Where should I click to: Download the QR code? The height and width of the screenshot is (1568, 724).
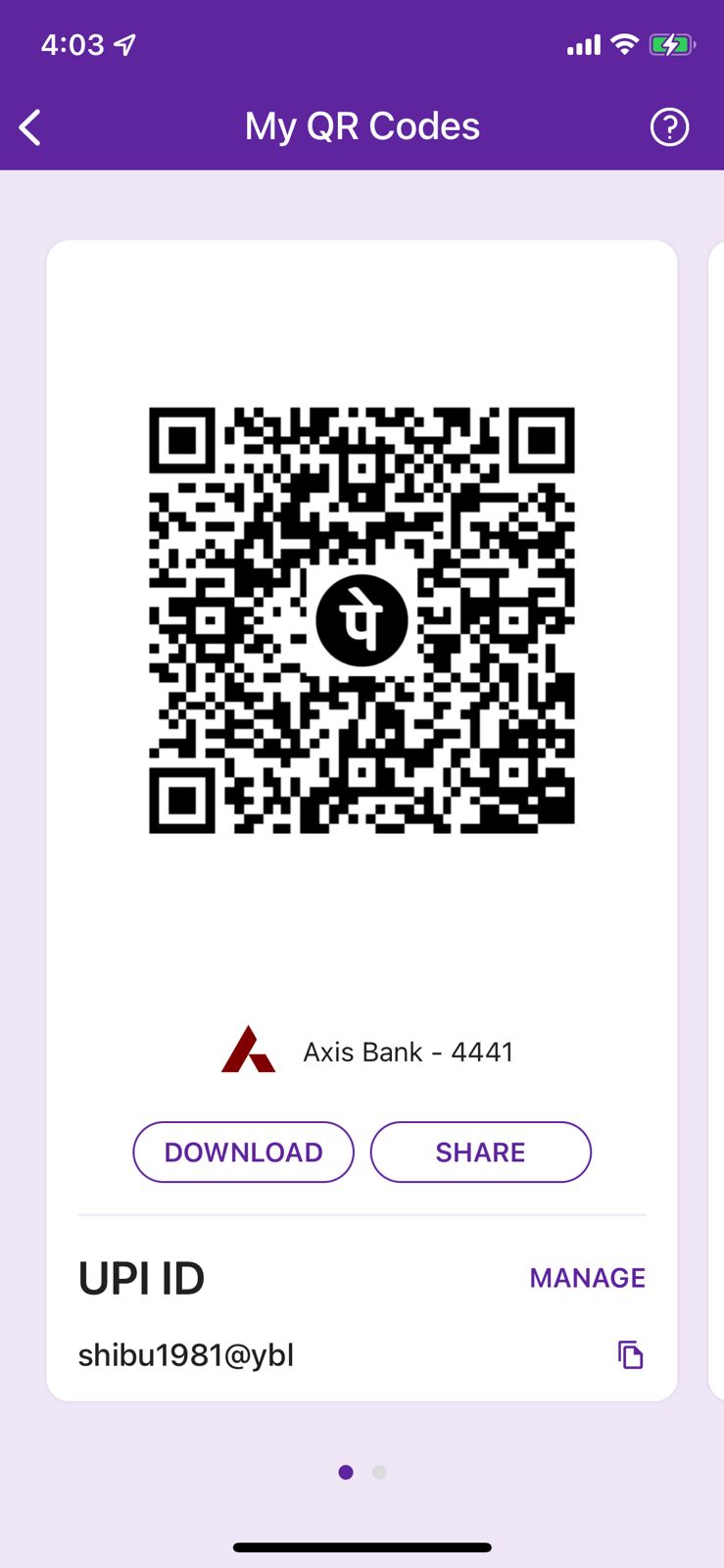[x=243, y=1152]
